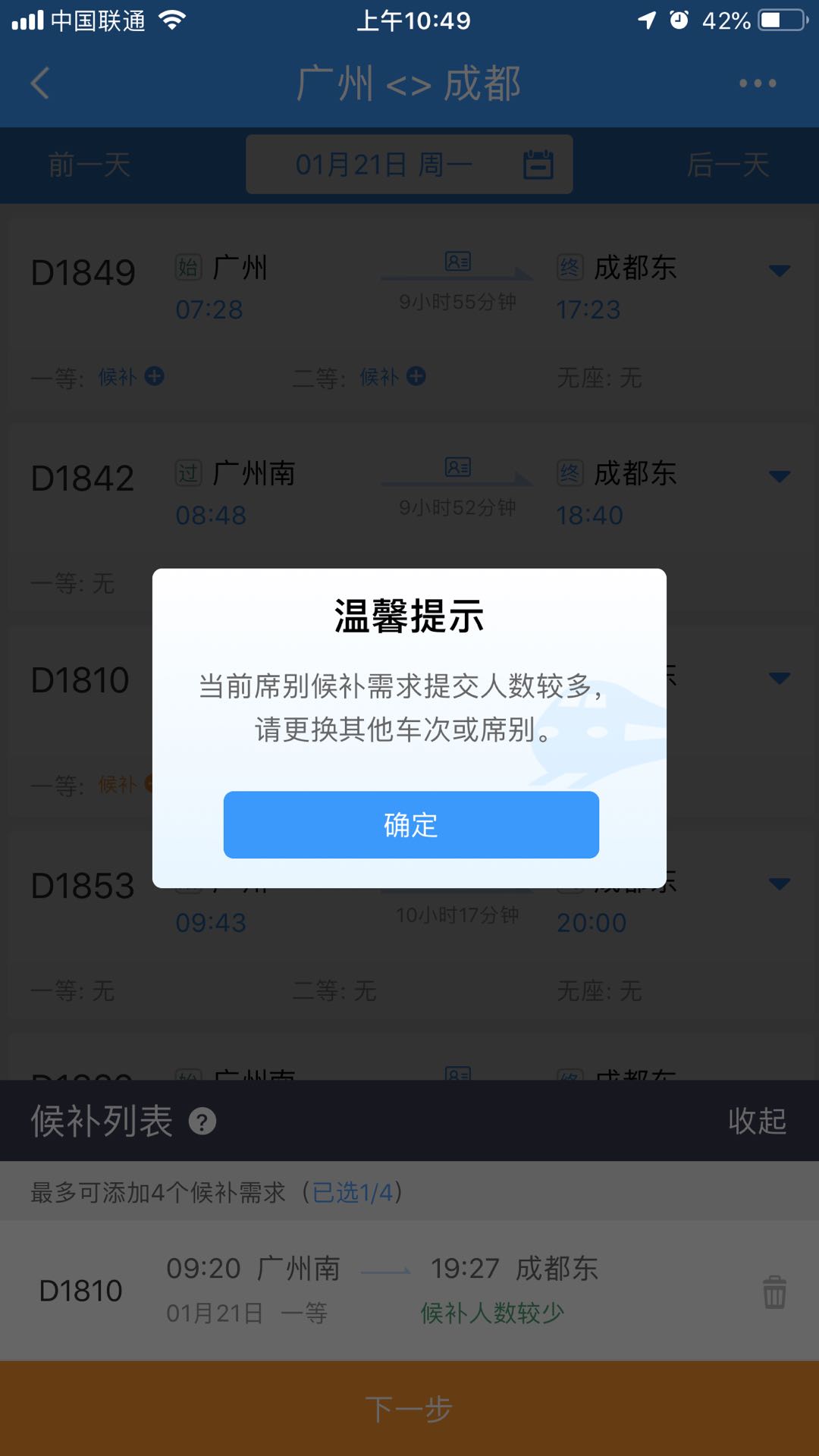Switch to 前一天 previous day

88,164
